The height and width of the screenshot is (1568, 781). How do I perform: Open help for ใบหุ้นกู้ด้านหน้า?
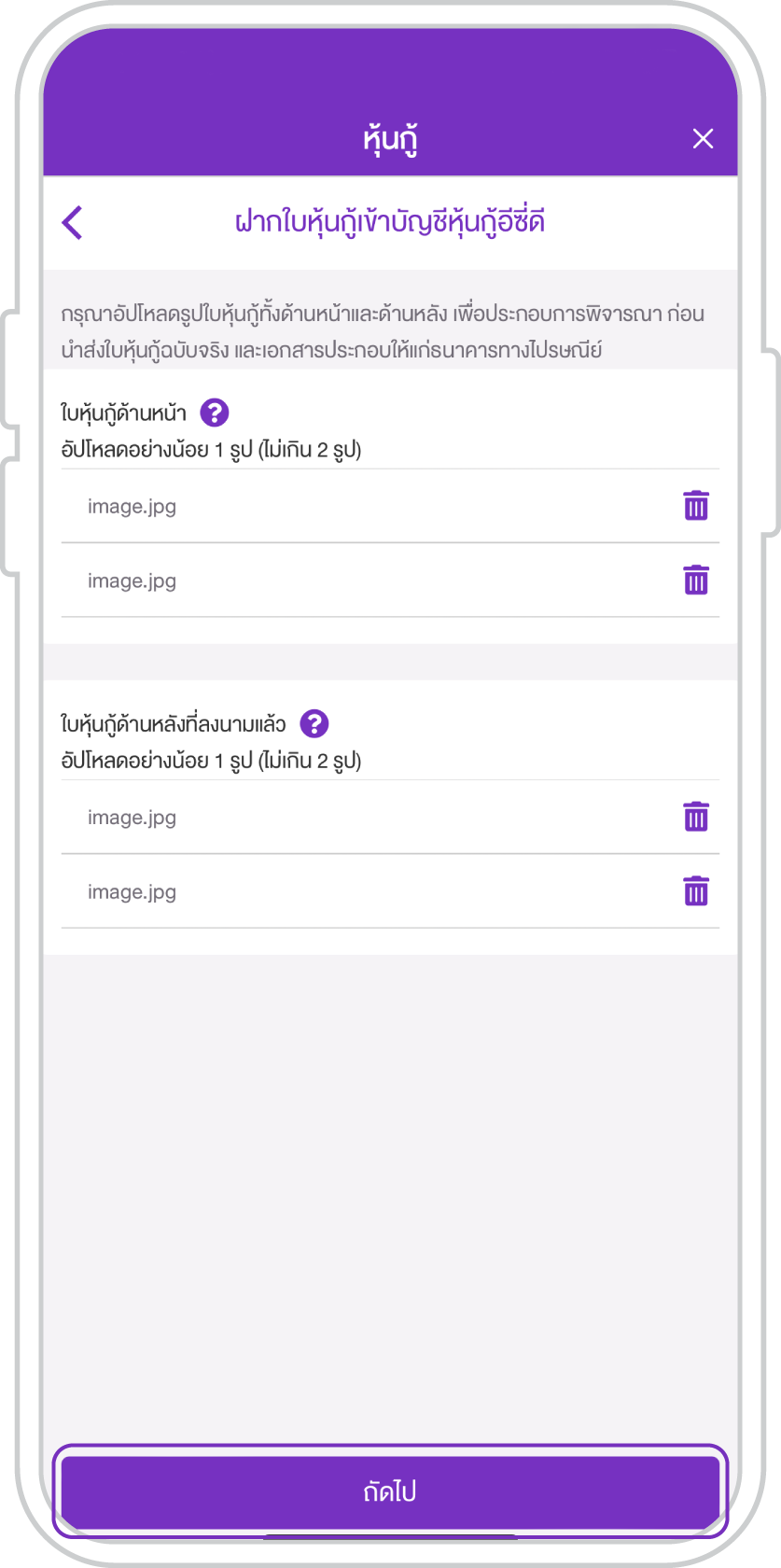(x=215, y=413)
